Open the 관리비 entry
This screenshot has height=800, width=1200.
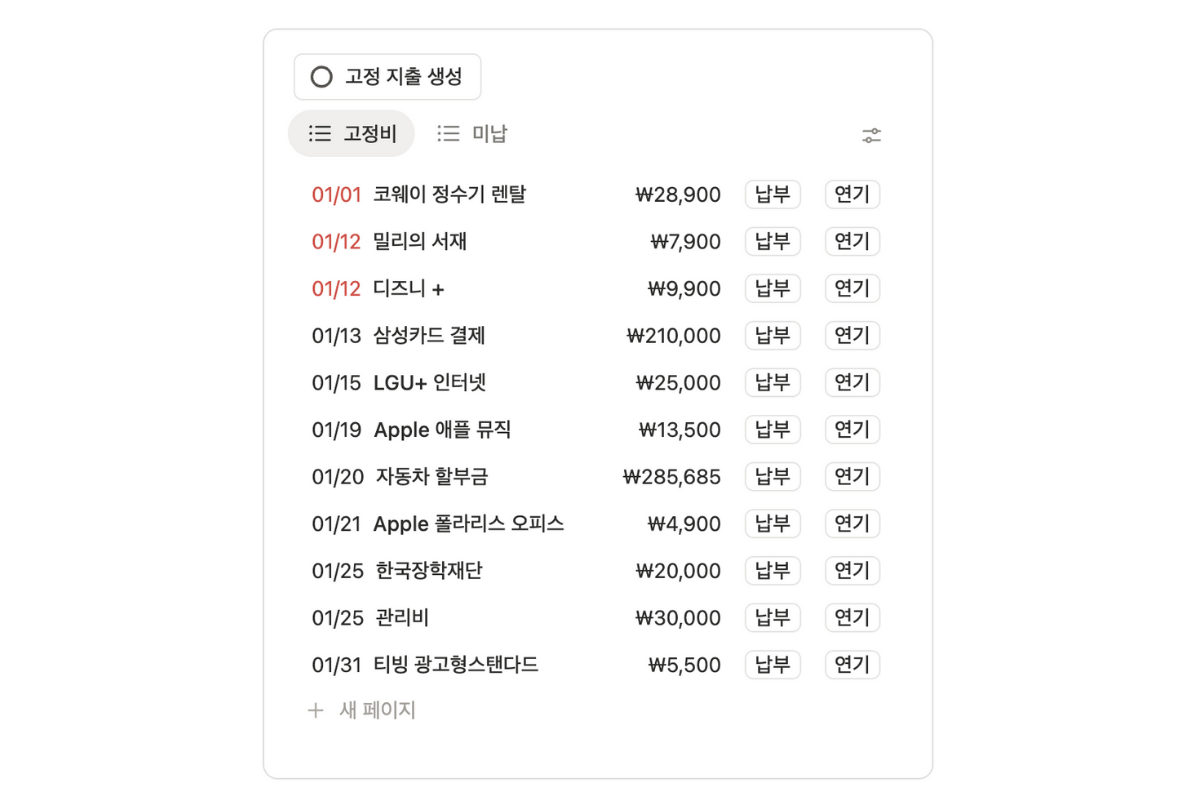click(x=402, y=618)
